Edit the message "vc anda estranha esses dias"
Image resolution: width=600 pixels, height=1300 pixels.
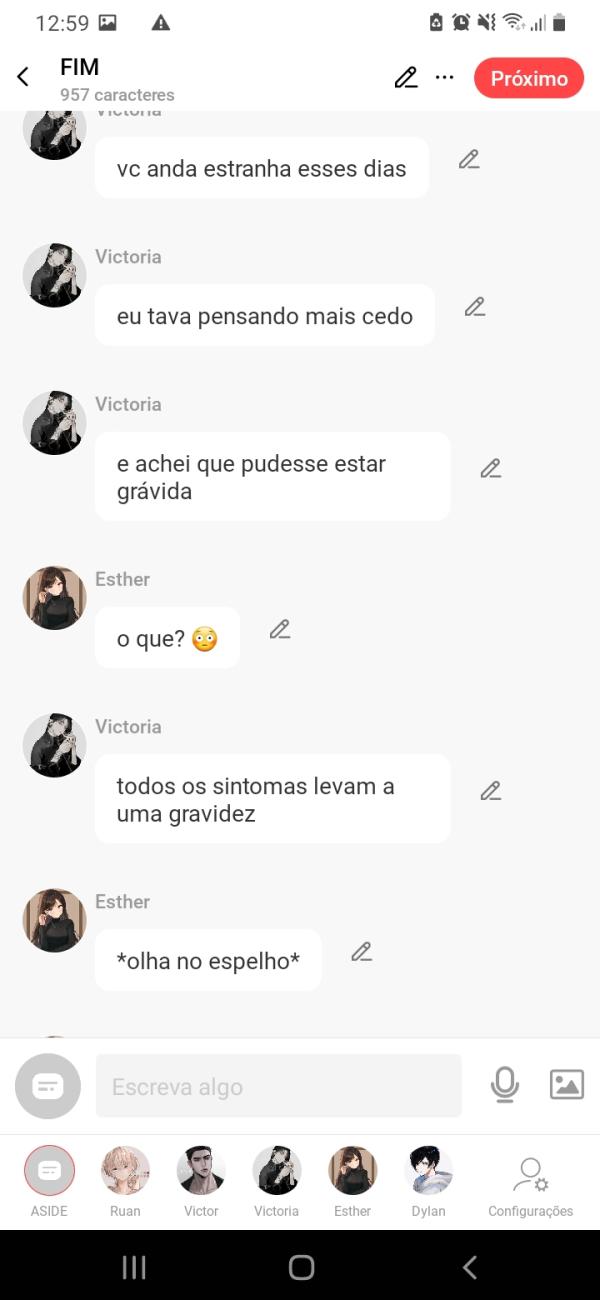pyautogui.click(x=469, y=159)
